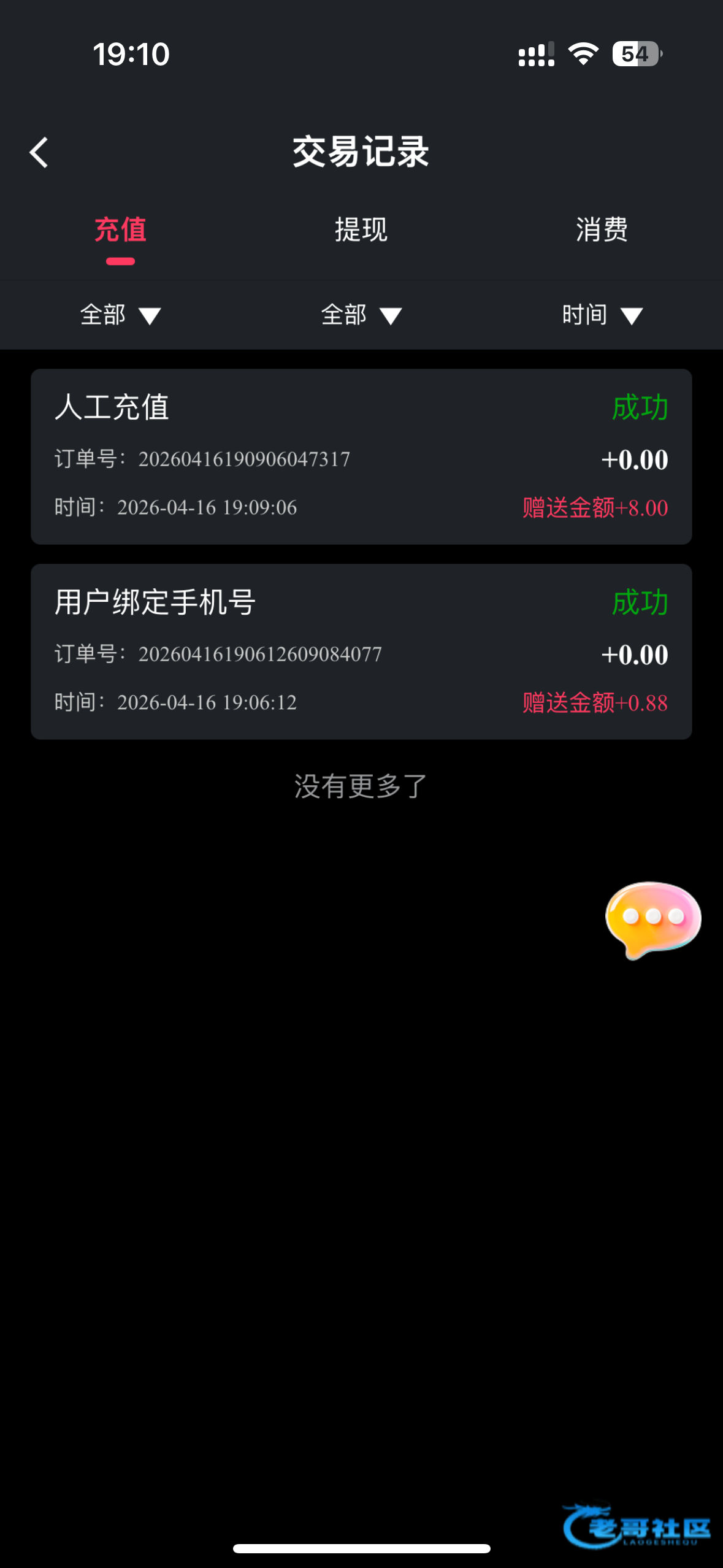The image size is (723, 1568).
Task: Expand the middle 全部 filter dropdown
Action: pyautogui.click(x=361, y=315)
